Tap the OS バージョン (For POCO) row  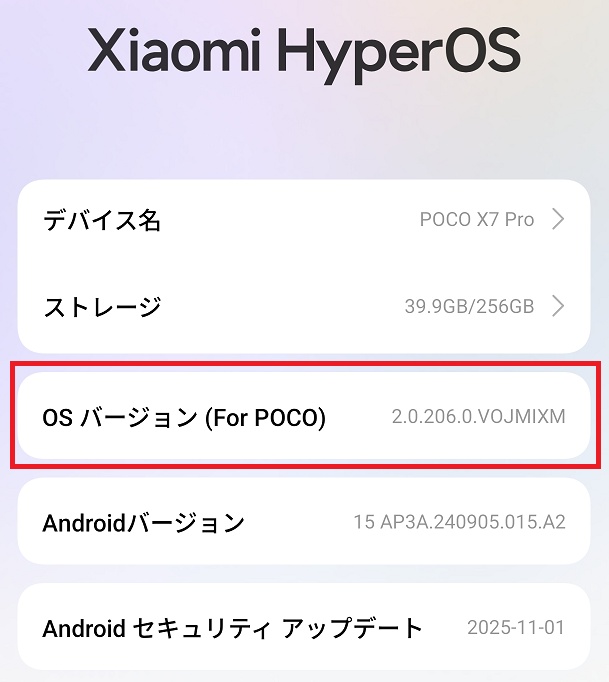click(x=303, y=416)
